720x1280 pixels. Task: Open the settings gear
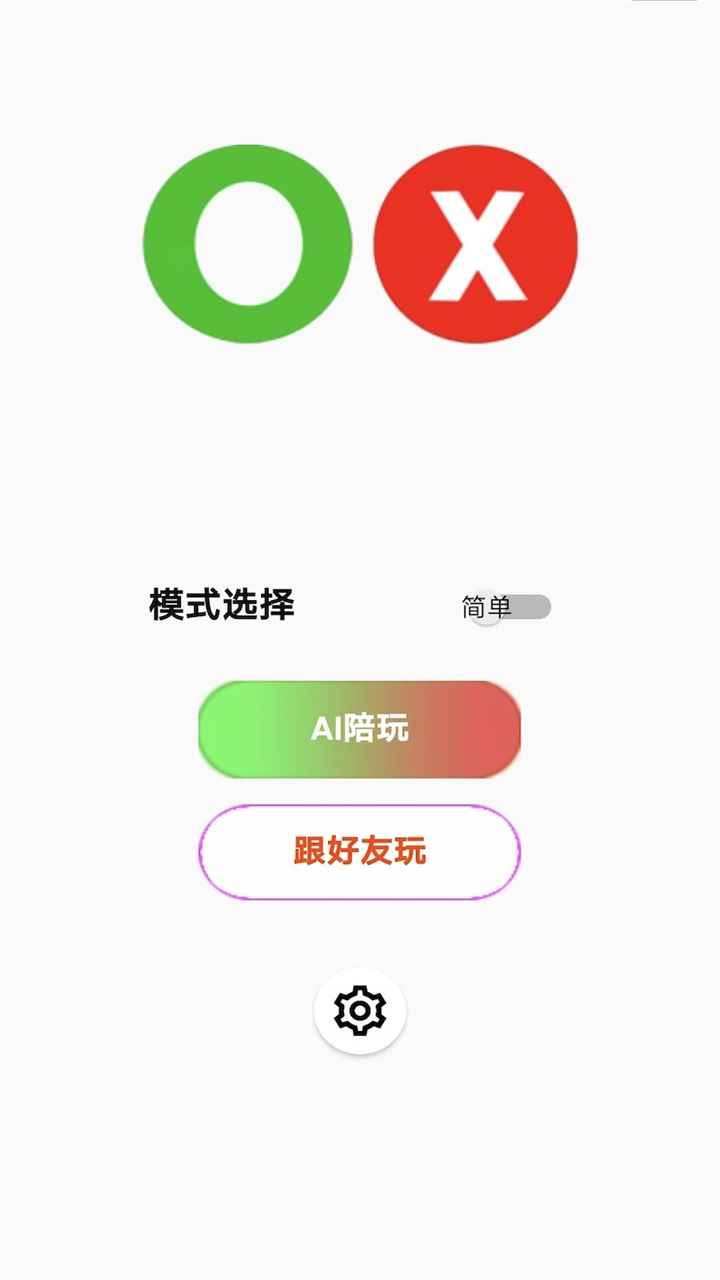[360, 1010]
